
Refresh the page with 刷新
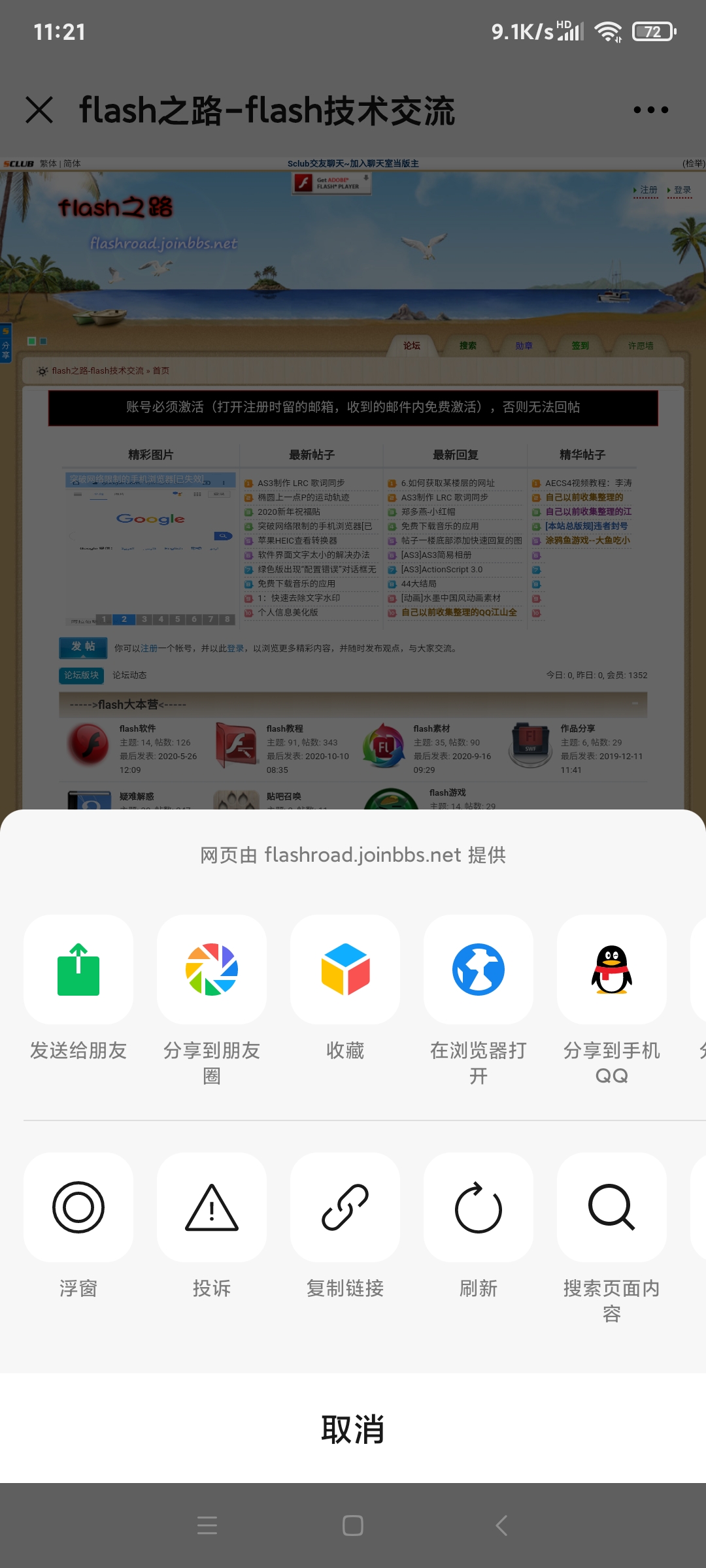(x=479, y=1208)
